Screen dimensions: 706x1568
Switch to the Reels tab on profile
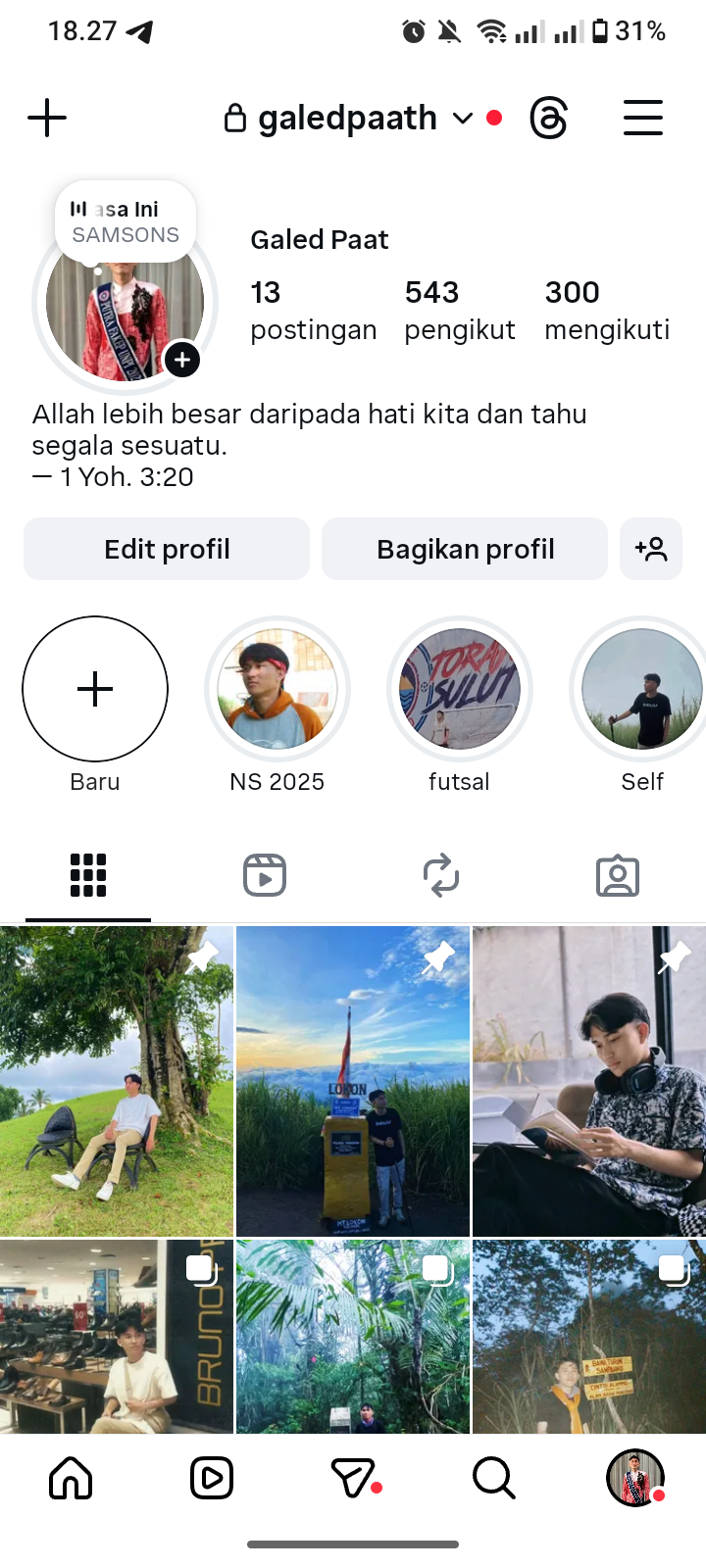point(265,875)
